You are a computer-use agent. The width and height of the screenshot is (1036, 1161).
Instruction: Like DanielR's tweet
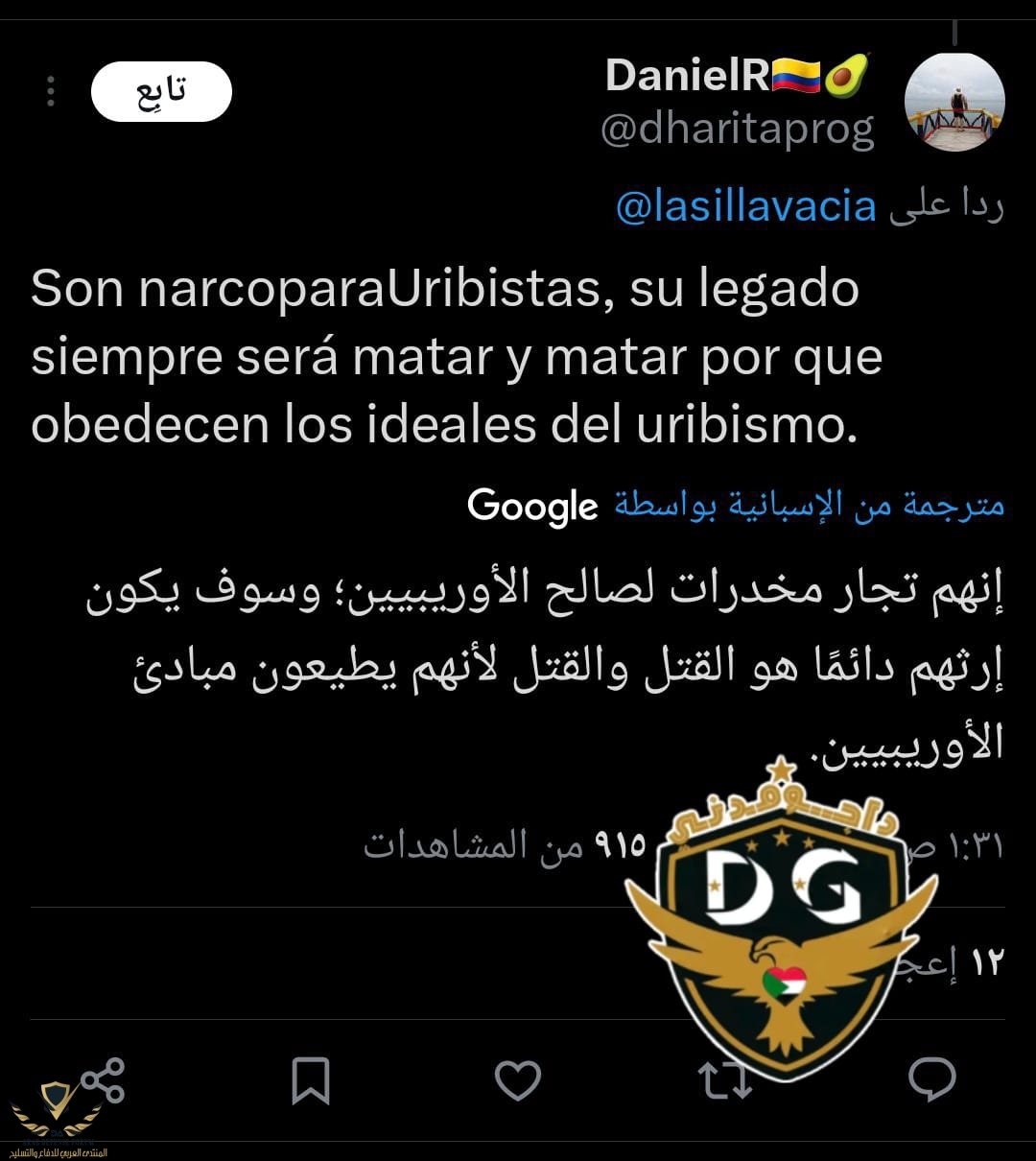517,1078
